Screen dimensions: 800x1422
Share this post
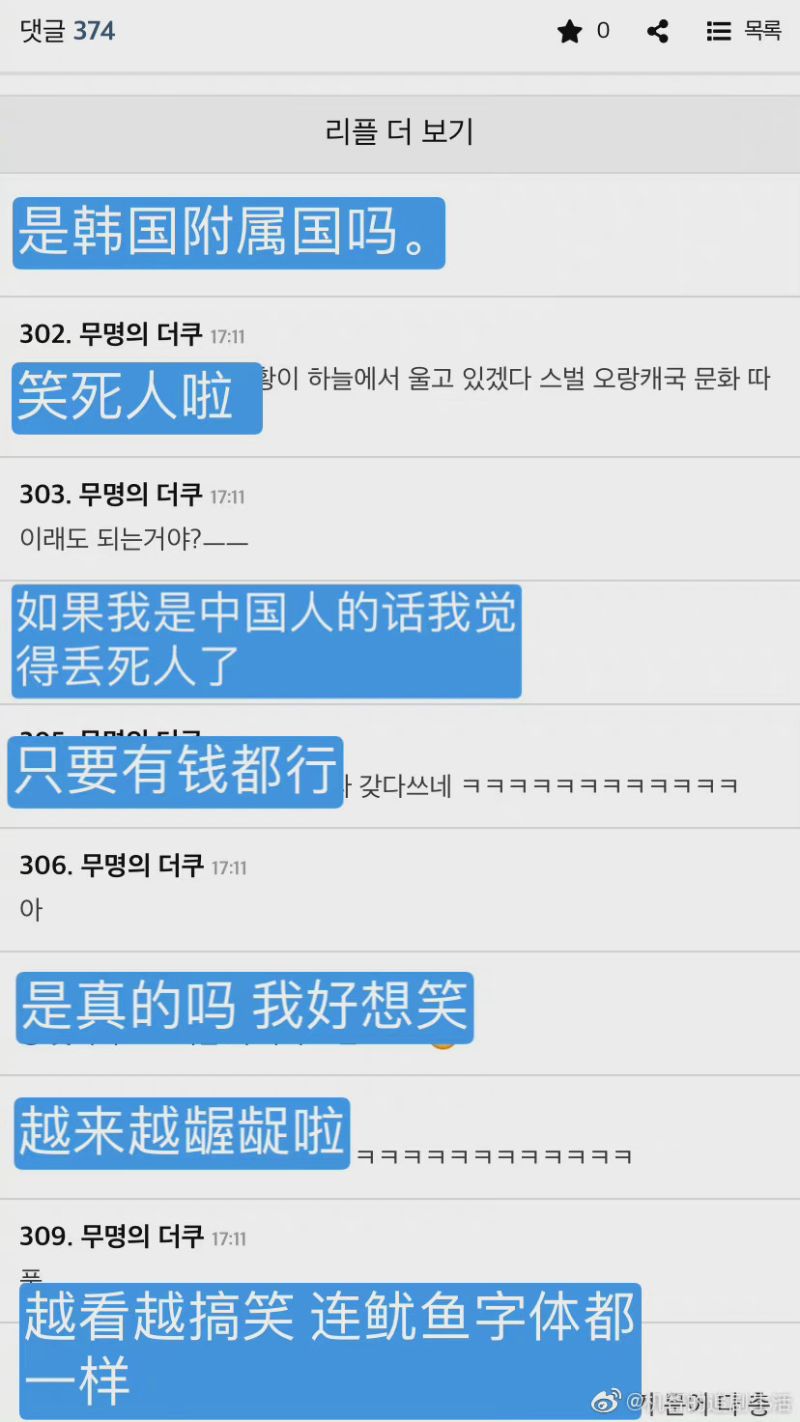tap(657, 32)
